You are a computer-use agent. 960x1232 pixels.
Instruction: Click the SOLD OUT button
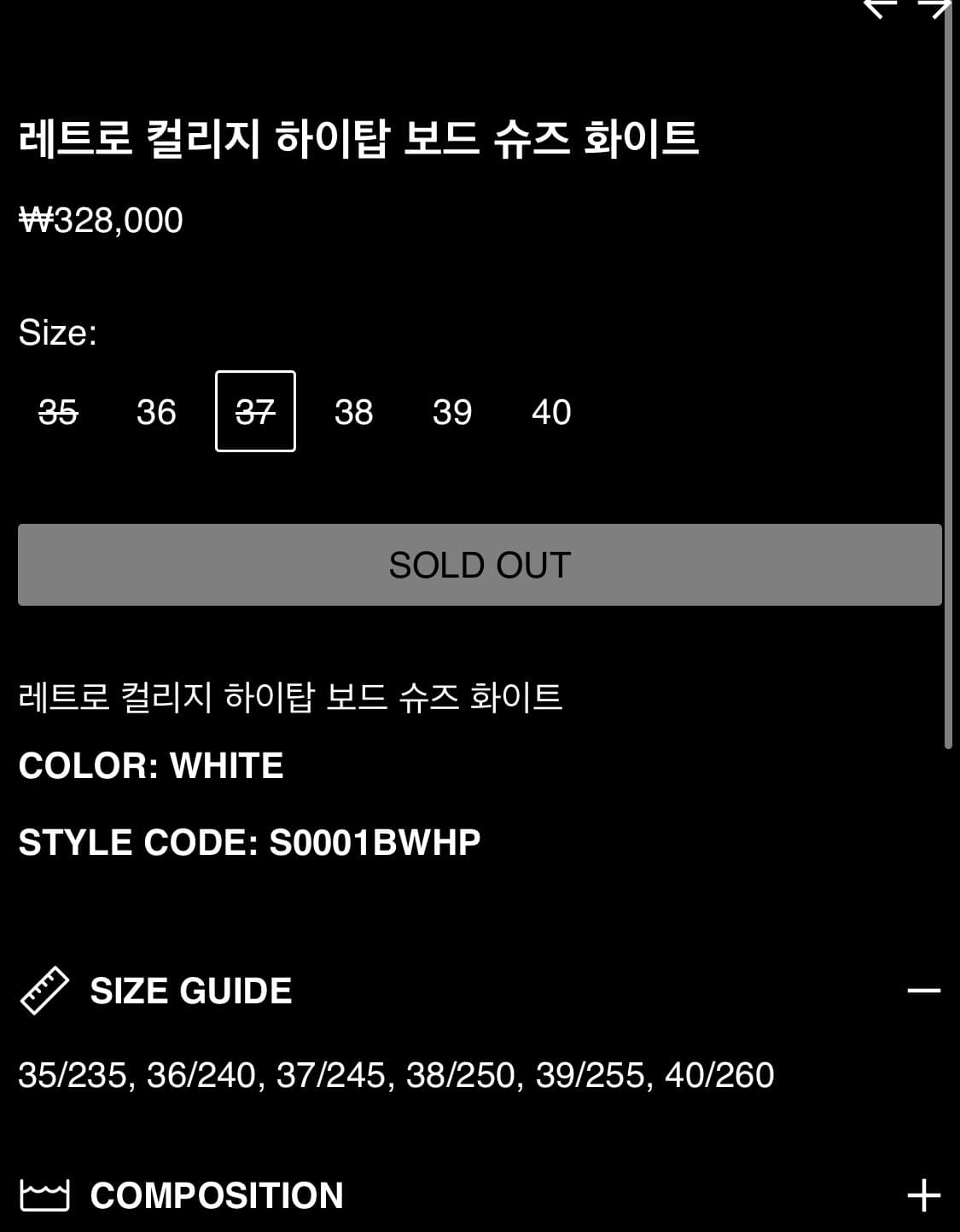[480, 565]
